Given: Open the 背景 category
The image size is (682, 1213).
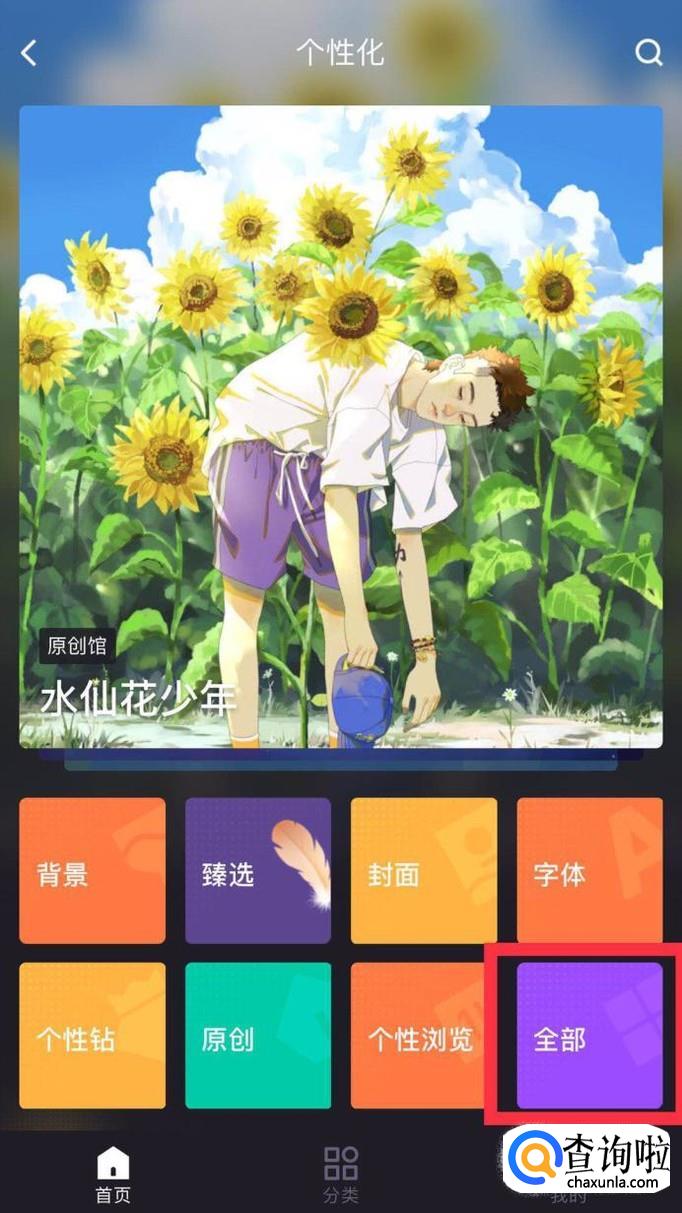Looking at the screenshot, I should tap(92, 871).
